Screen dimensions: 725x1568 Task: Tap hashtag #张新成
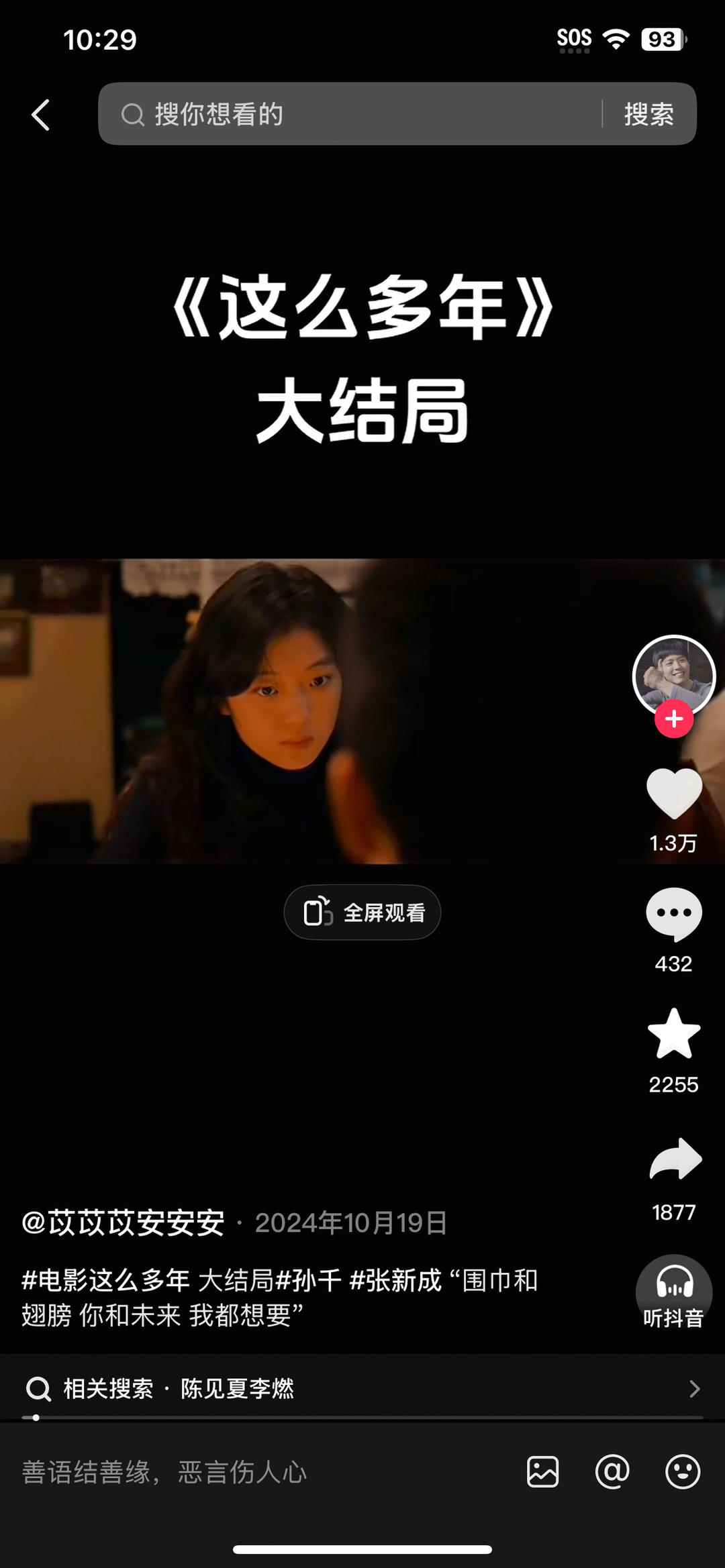coord(396,1280)
